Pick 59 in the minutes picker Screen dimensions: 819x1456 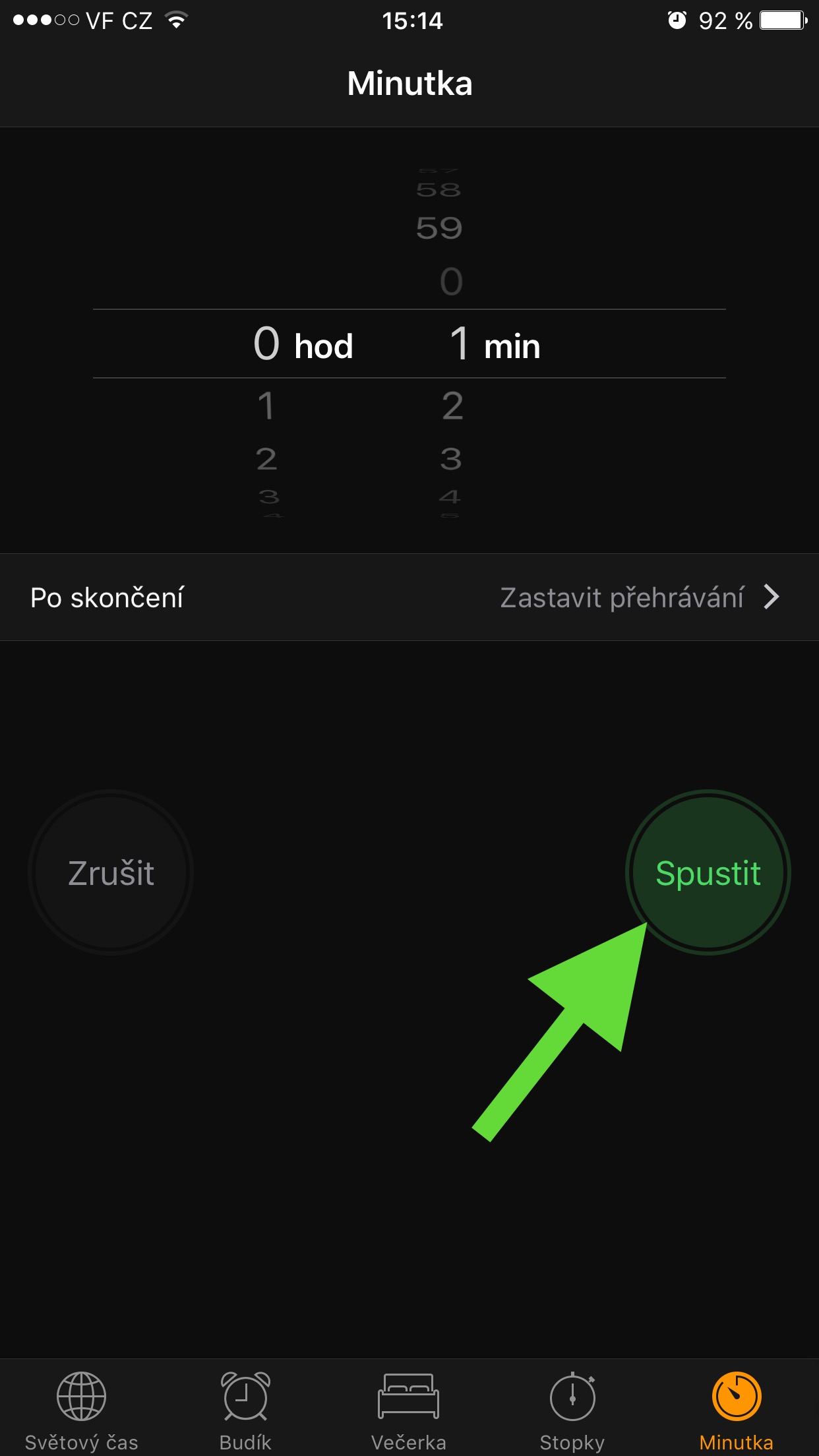439,228
